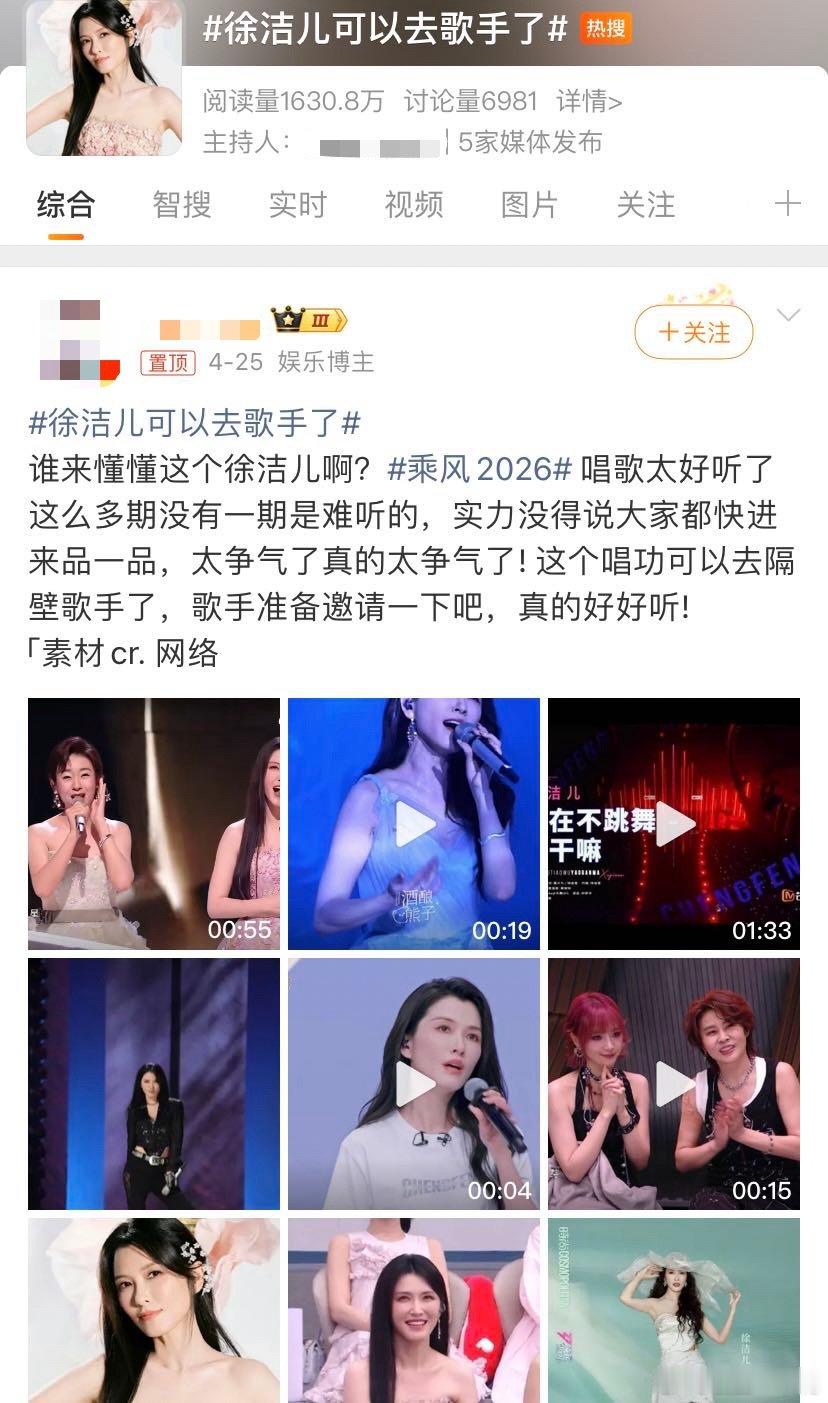
Task: Open the topic cover photo at top
Action: (104, 78)
